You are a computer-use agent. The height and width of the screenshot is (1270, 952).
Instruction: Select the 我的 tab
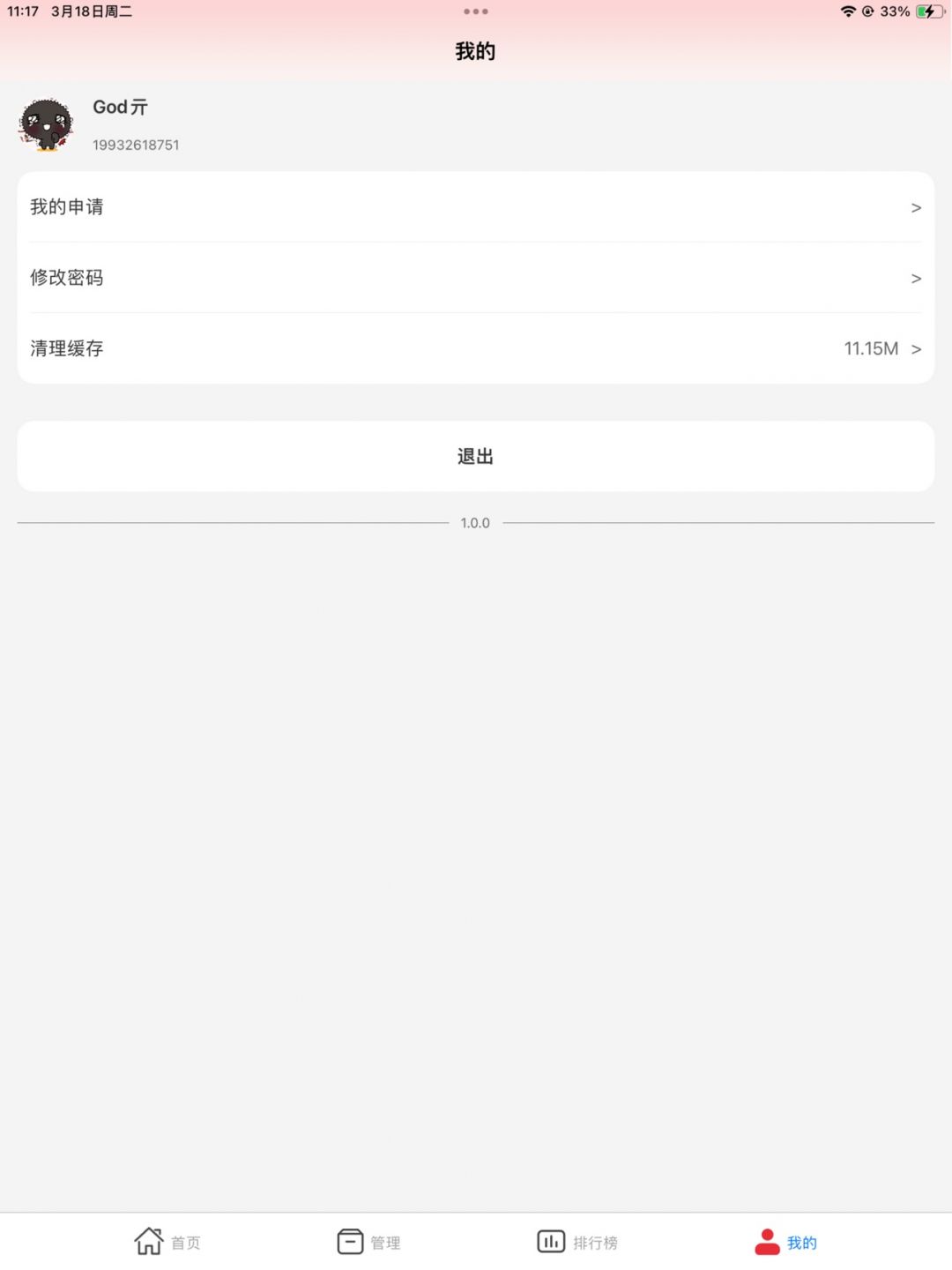(x=785, y=1242)
